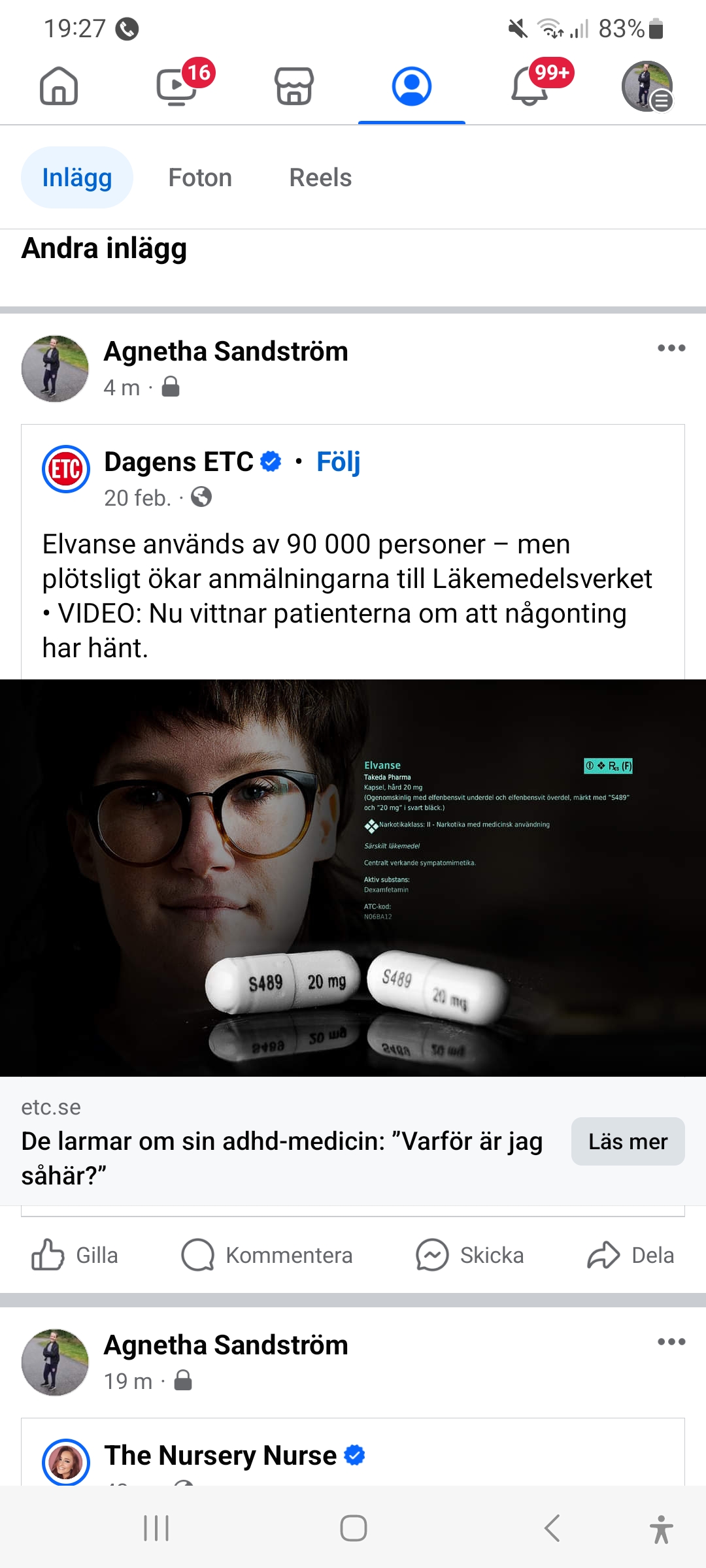
Task: Open The Nursery Nurse page
Action: [x=220, y=1456]
